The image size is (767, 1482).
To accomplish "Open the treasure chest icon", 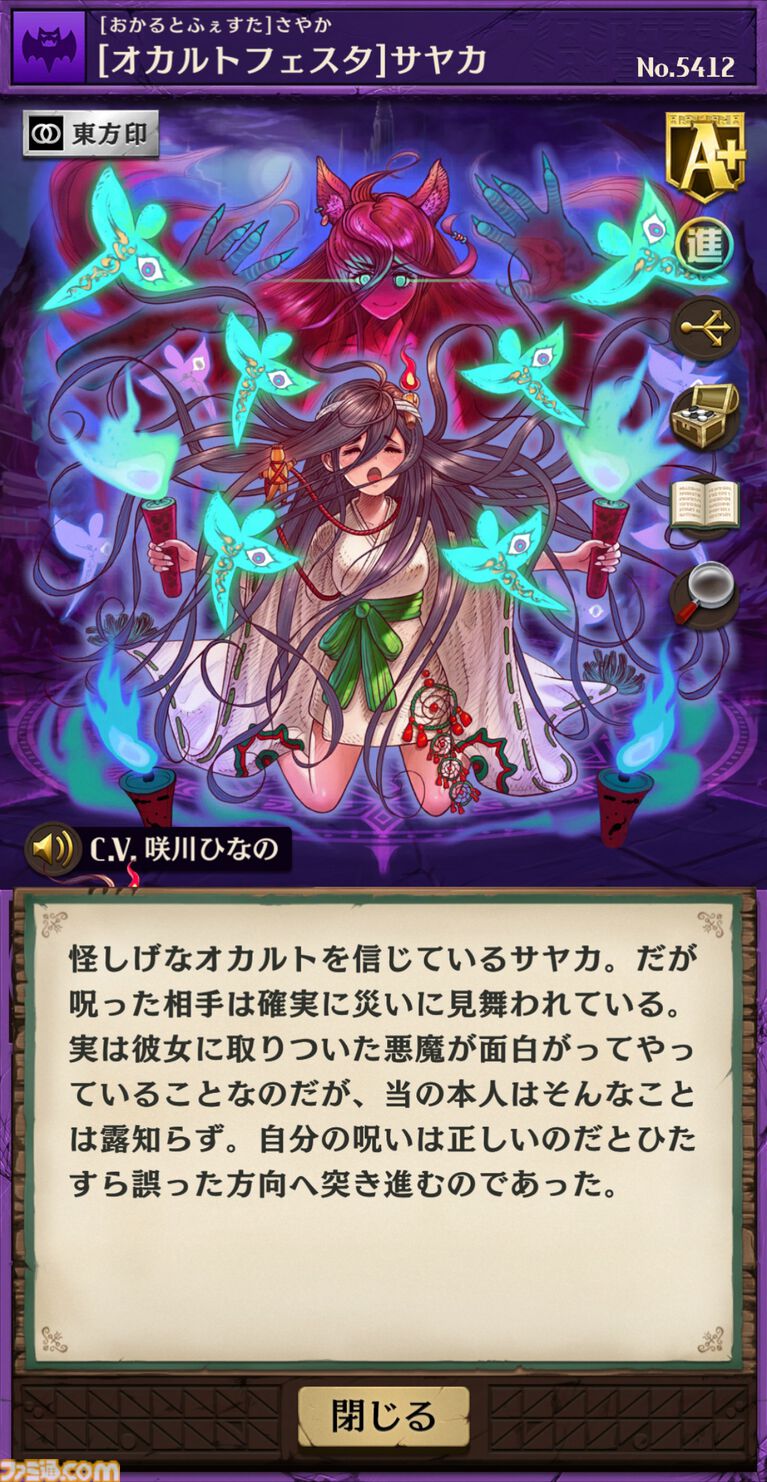I will [x=705, y=415].
